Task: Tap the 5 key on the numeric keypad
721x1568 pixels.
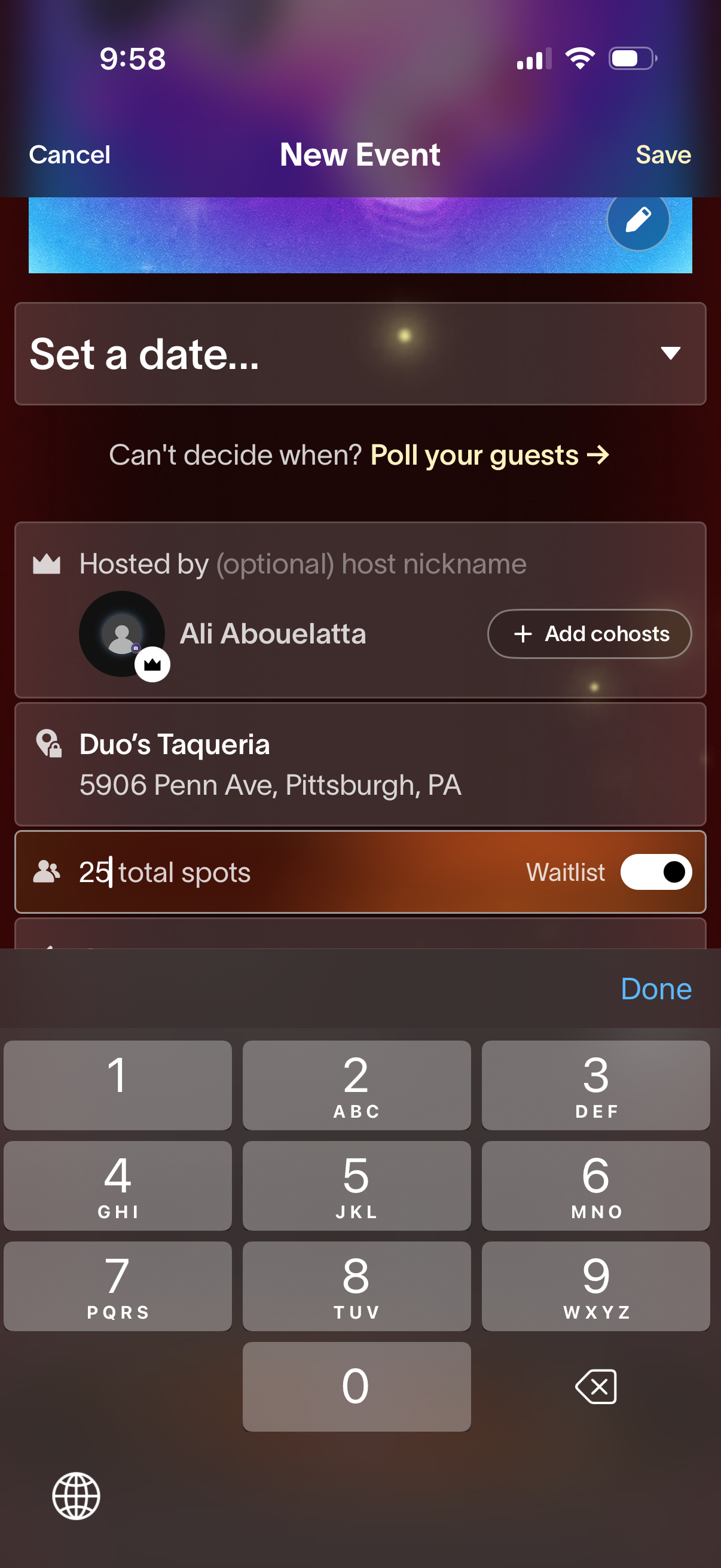Action: click(356, 1185)
